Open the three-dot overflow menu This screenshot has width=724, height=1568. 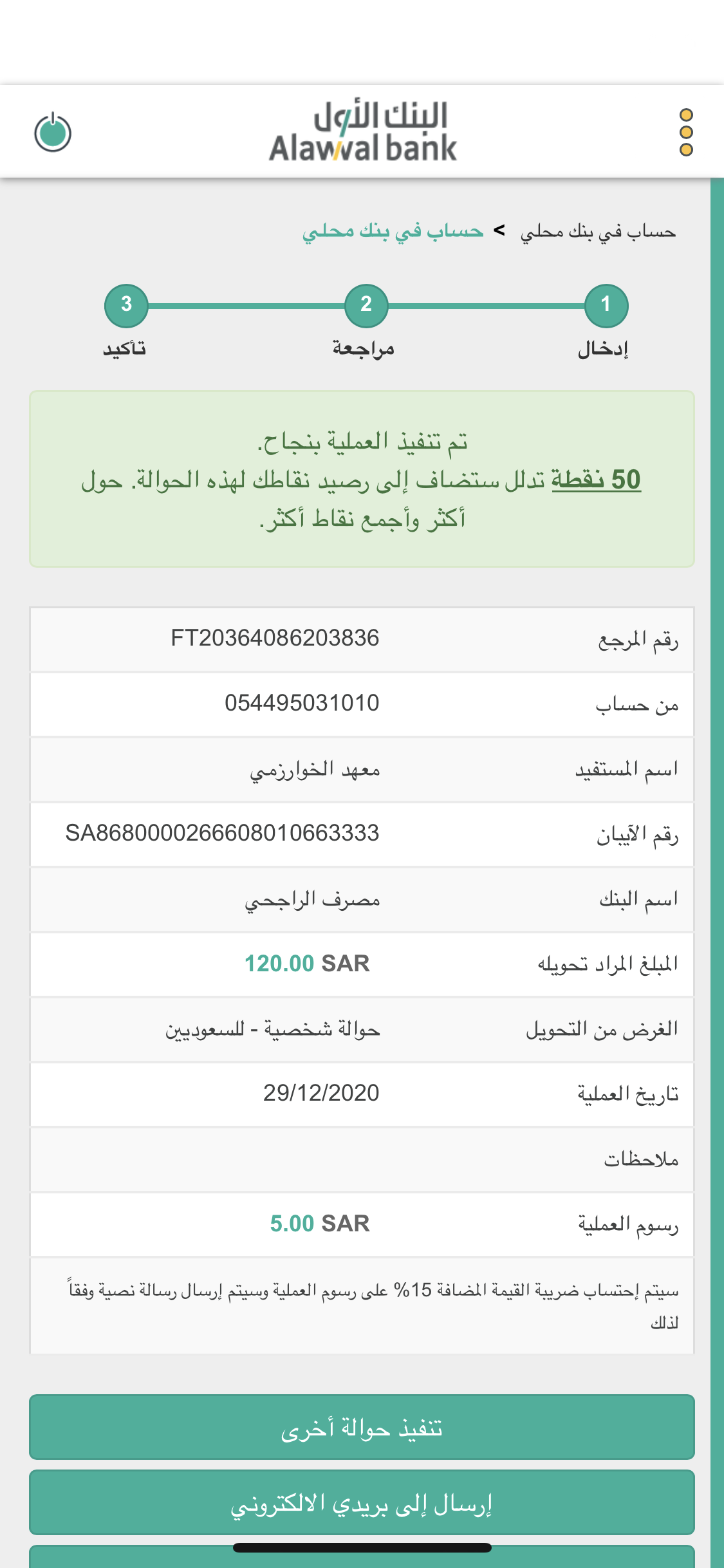(686, 133)
